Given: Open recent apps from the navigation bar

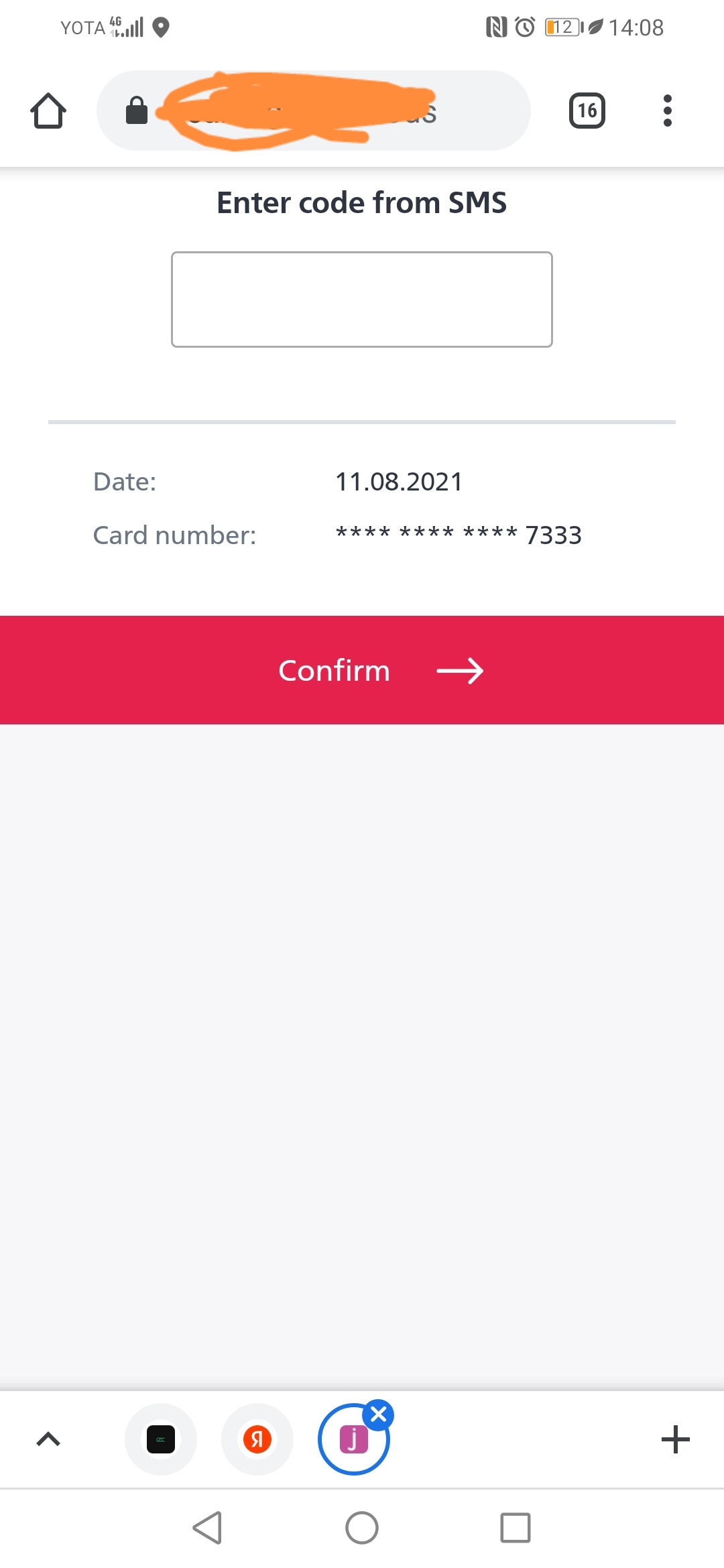Looking at the screenshot, I should click(516, 1528).
